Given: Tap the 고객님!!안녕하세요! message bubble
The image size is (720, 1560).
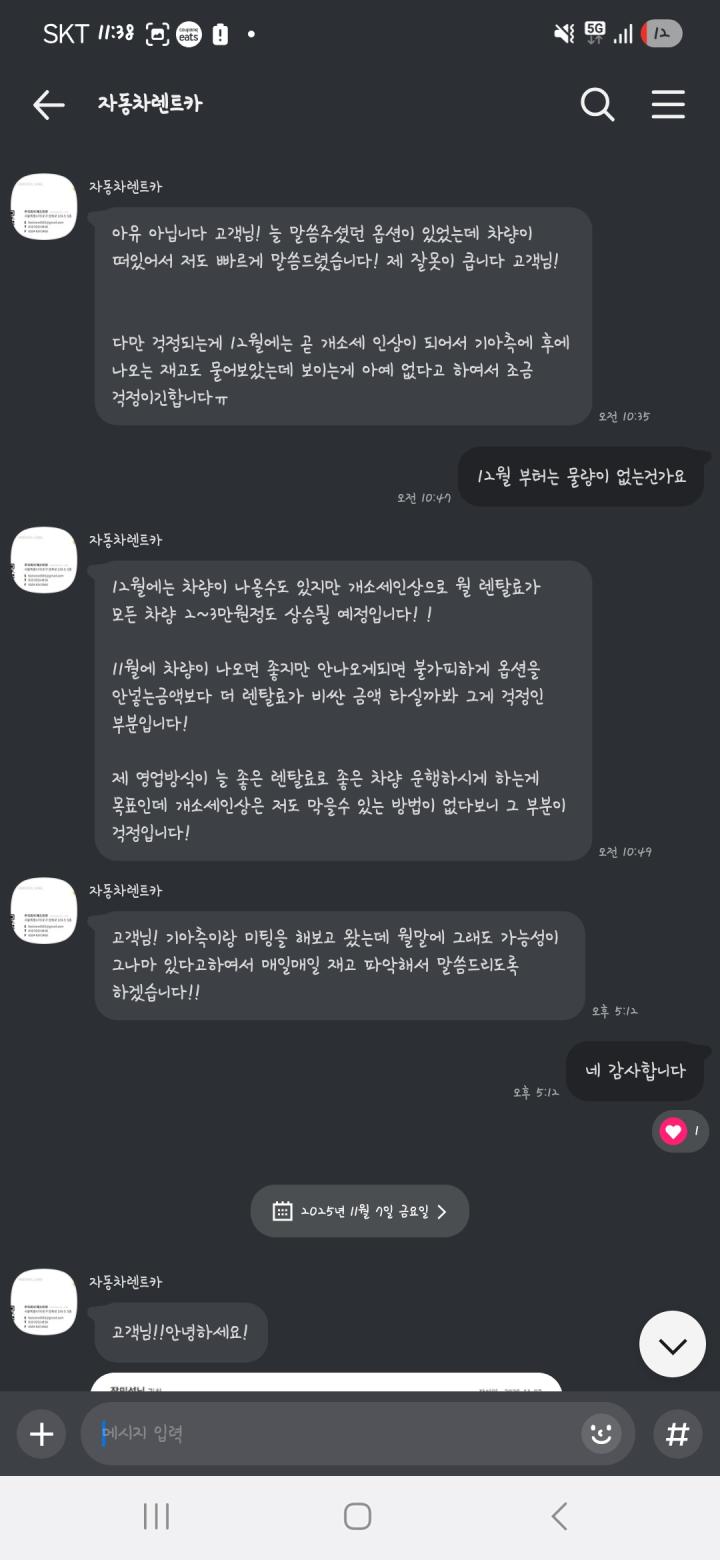Looking at the screenshot, I should pyautogui.click(x=180, y=1332).
